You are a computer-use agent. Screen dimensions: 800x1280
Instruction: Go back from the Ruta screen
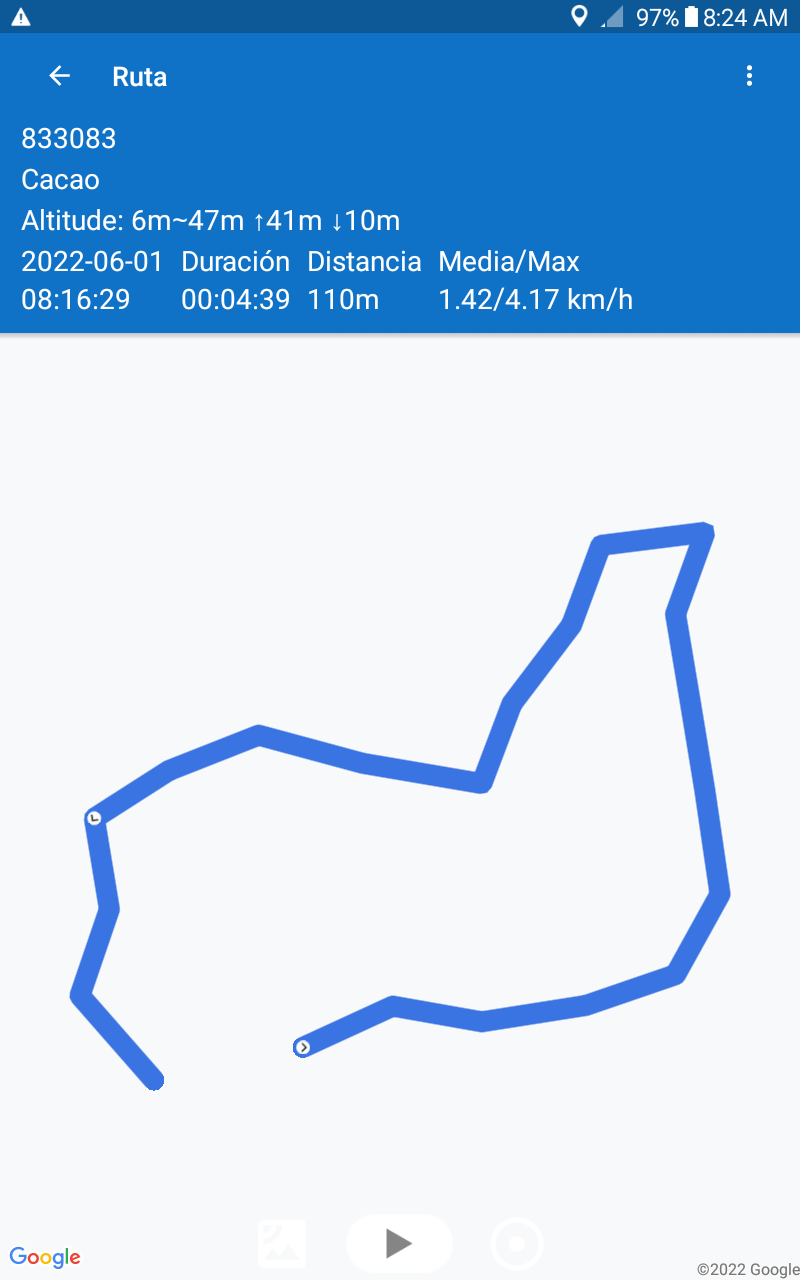pyautogui.click(x=60, y=76)
